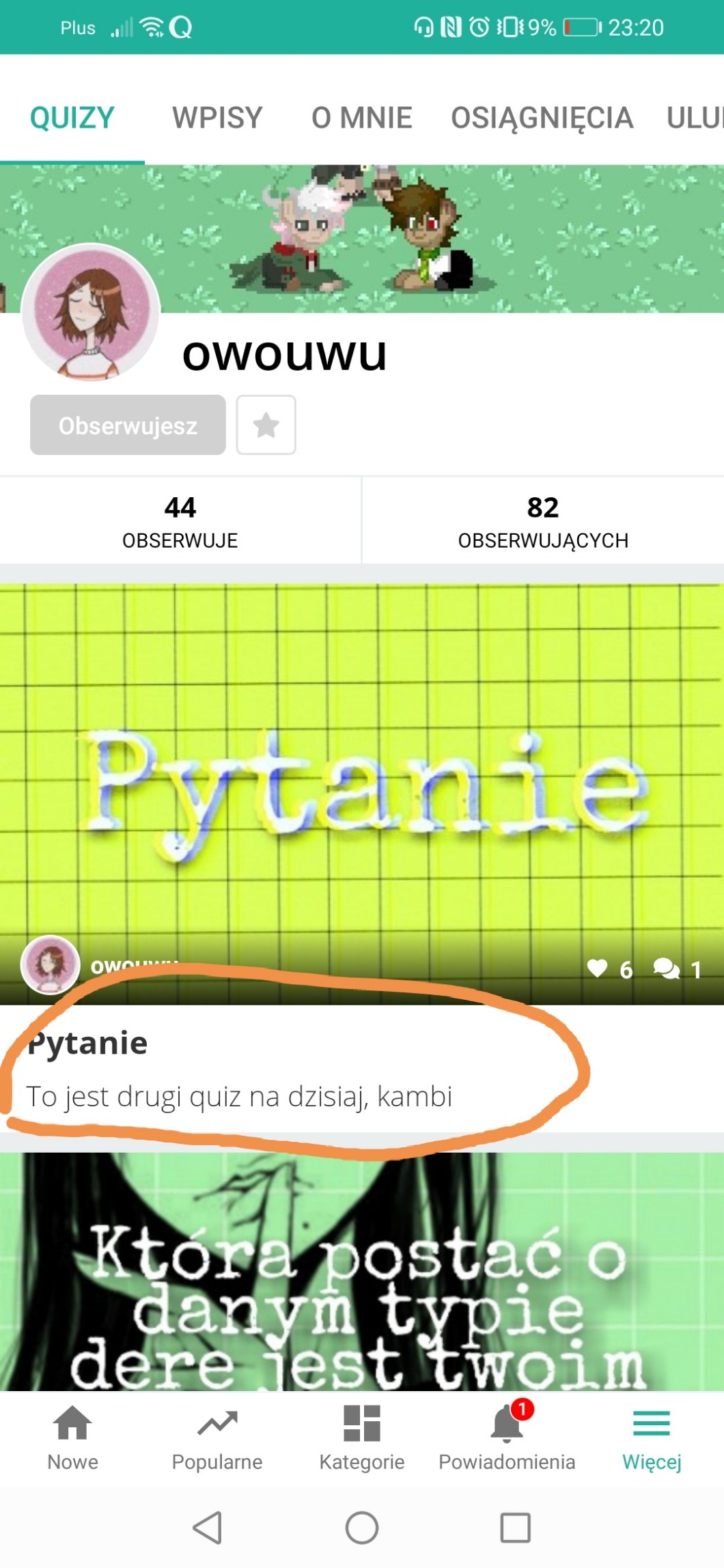Select the OSIĄGNIĘCIA tab
This screenshot has height=1568, width=724.
pyautogui.click(x=542, y=117)
